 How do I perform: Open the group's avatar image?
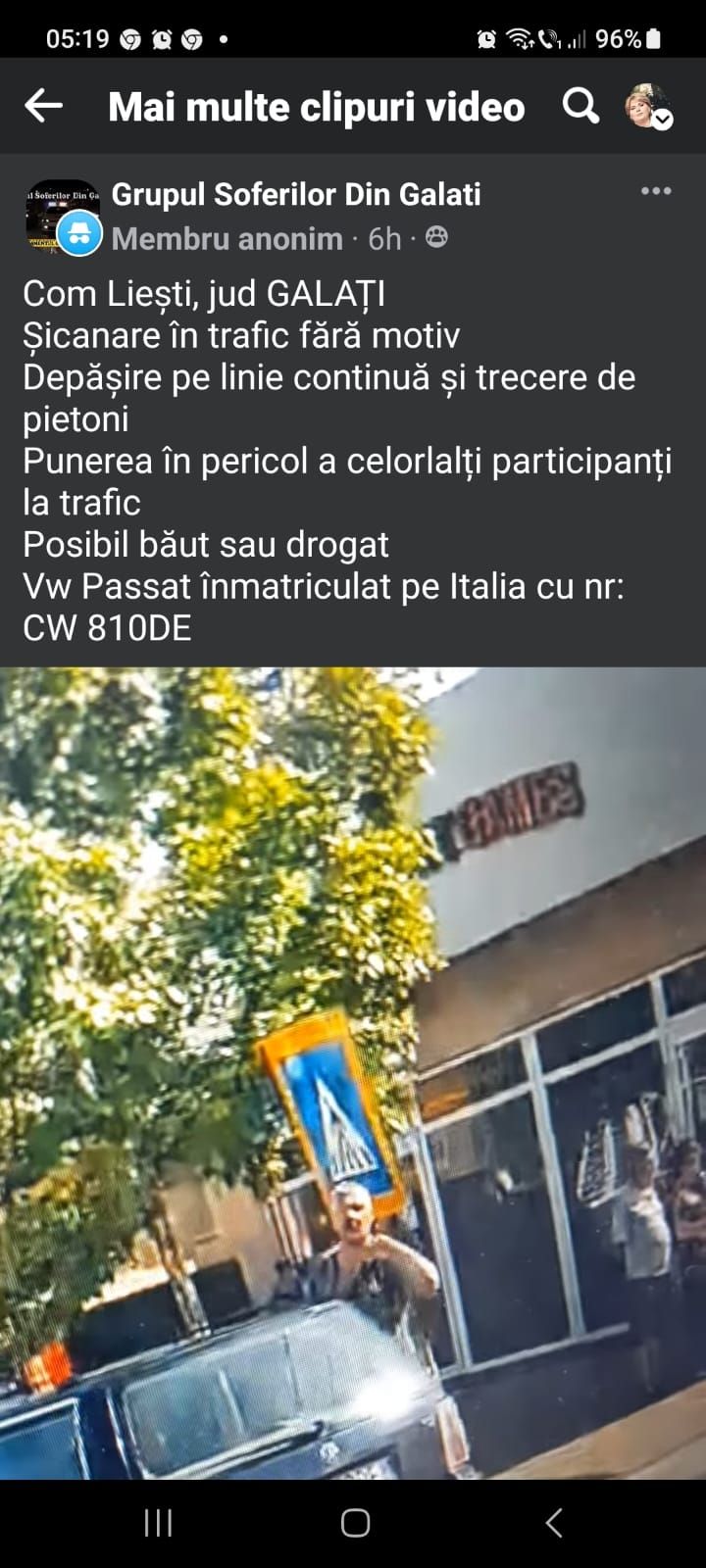point(62,217)
